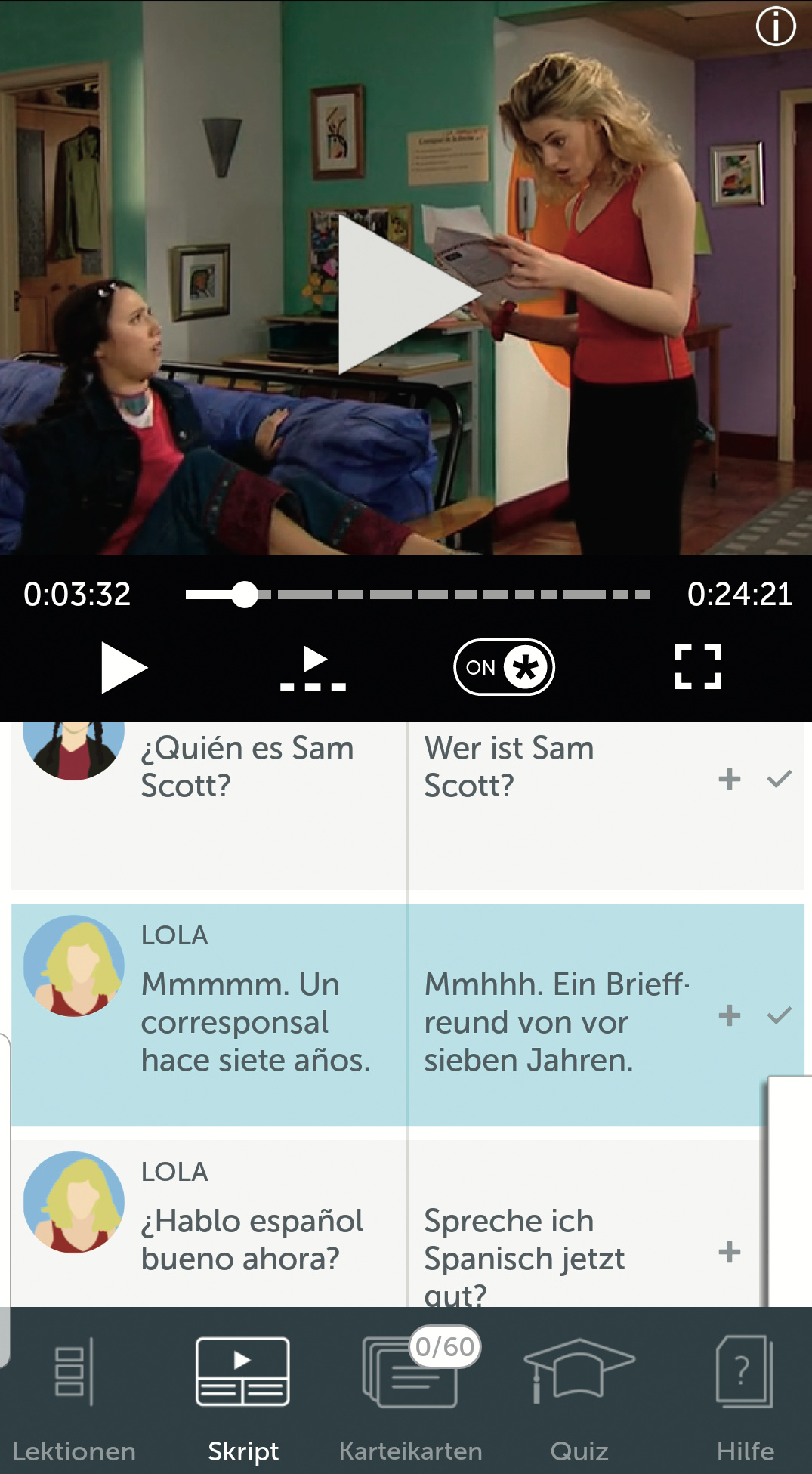Switch to the Lektionen tab
812x1474 pixels.
click(73, 1398)
